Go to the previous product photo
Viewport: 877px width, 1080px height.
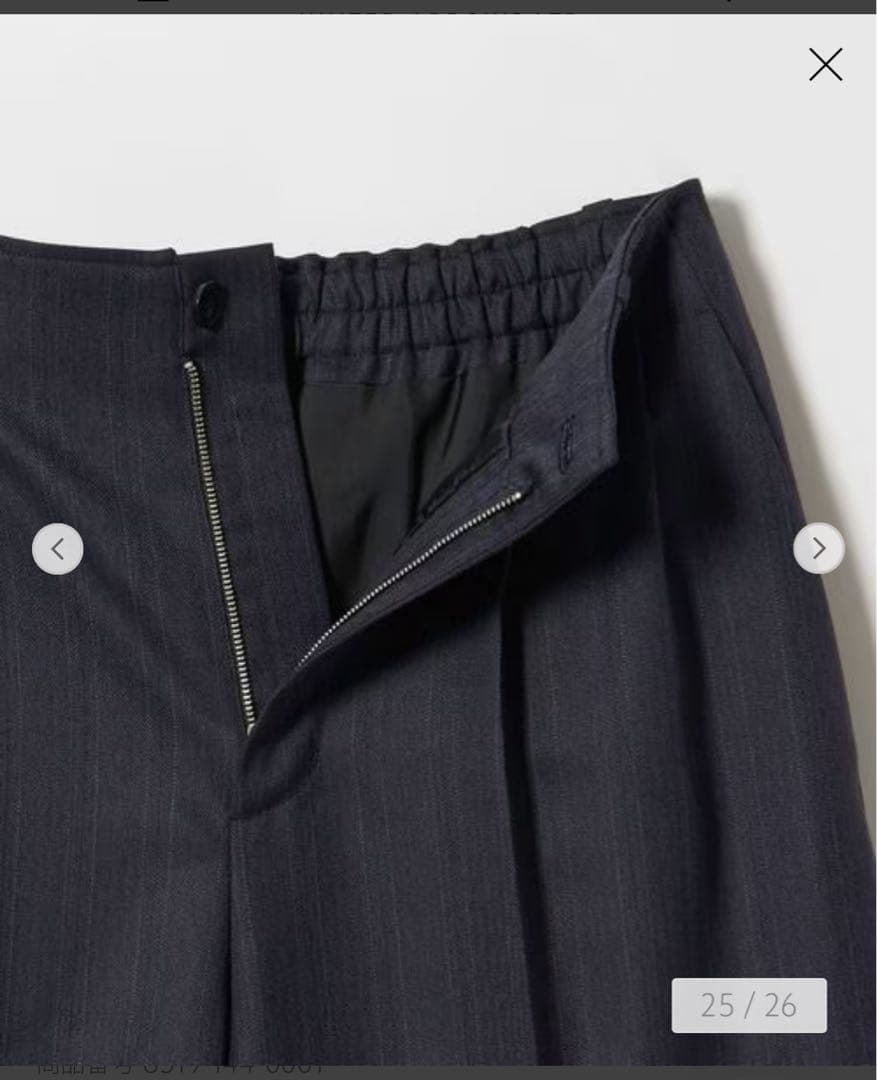(x=57, y=549)
